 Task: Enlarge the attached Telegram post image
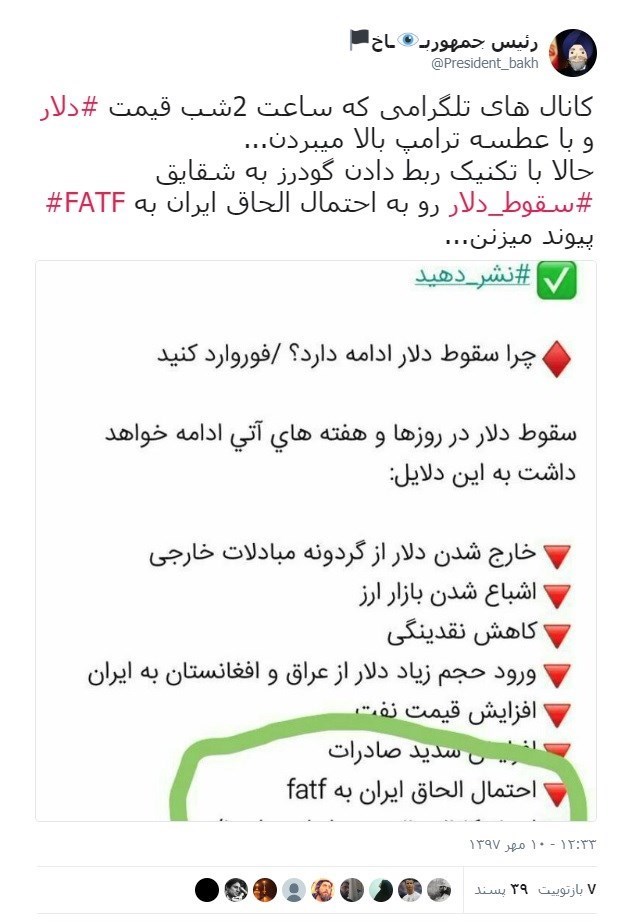(315, 540)
